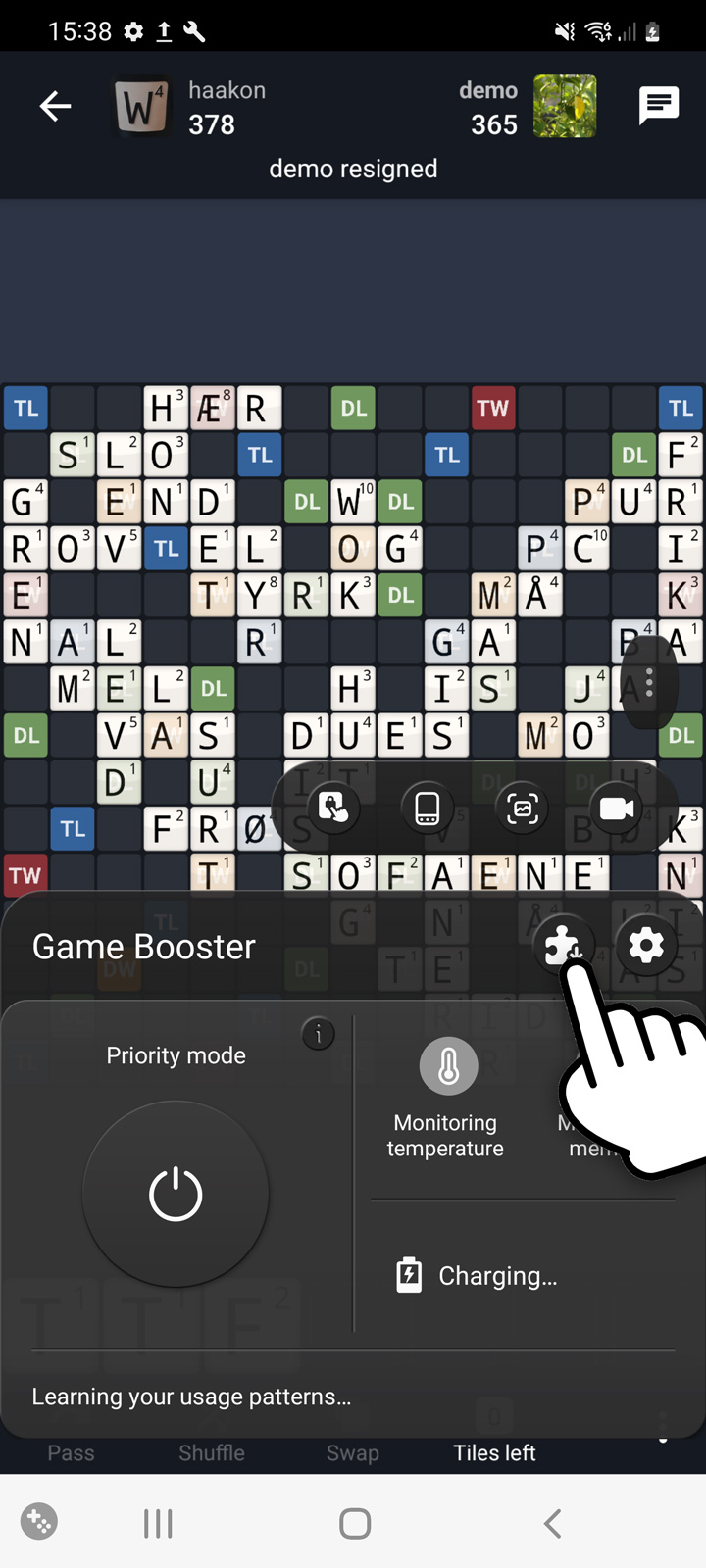Start screen recording with video camera icon

pos(617,808)
